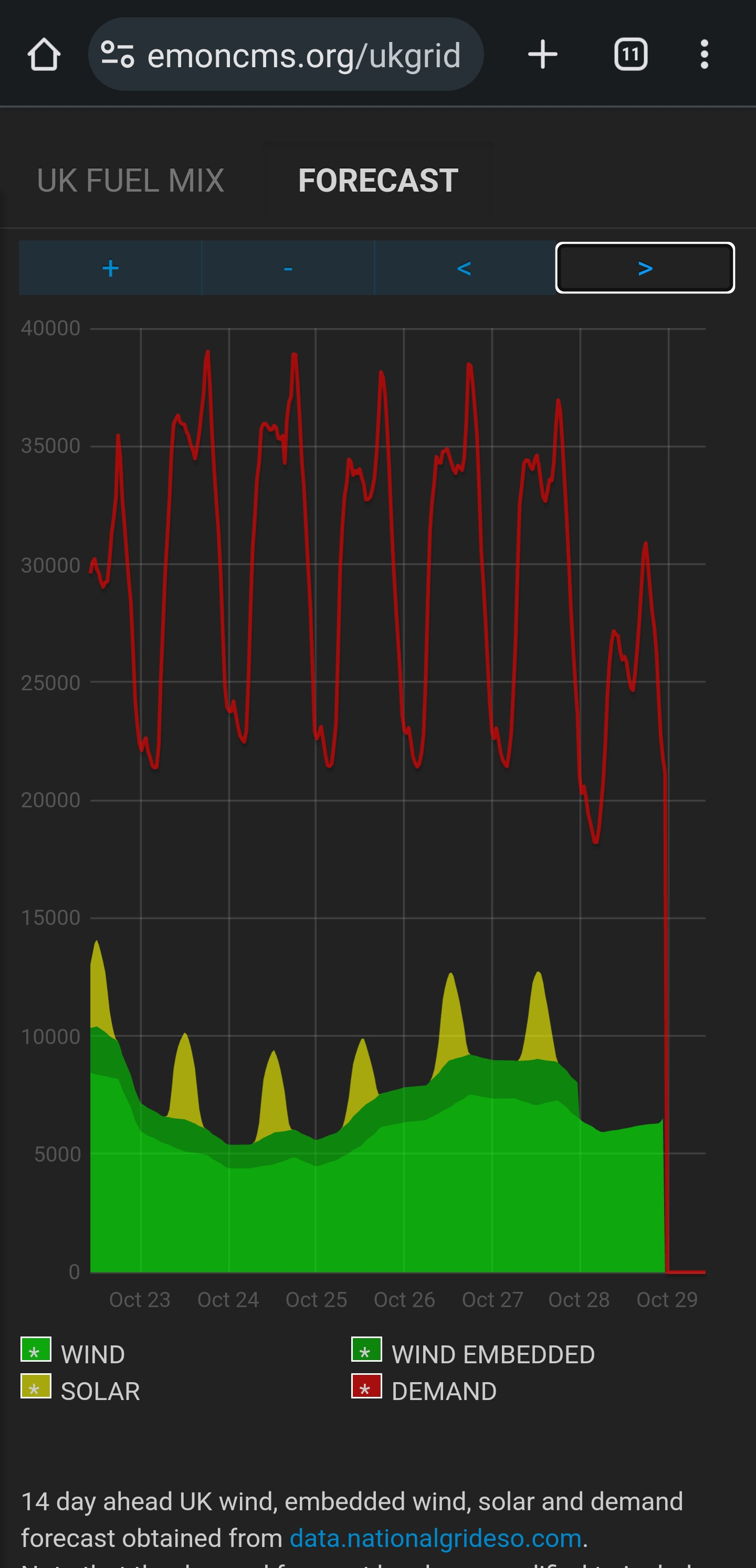Tap the emoncms.org/ukgrid address bar
This screenshot has width=756, height=1568.
(286, 55)
